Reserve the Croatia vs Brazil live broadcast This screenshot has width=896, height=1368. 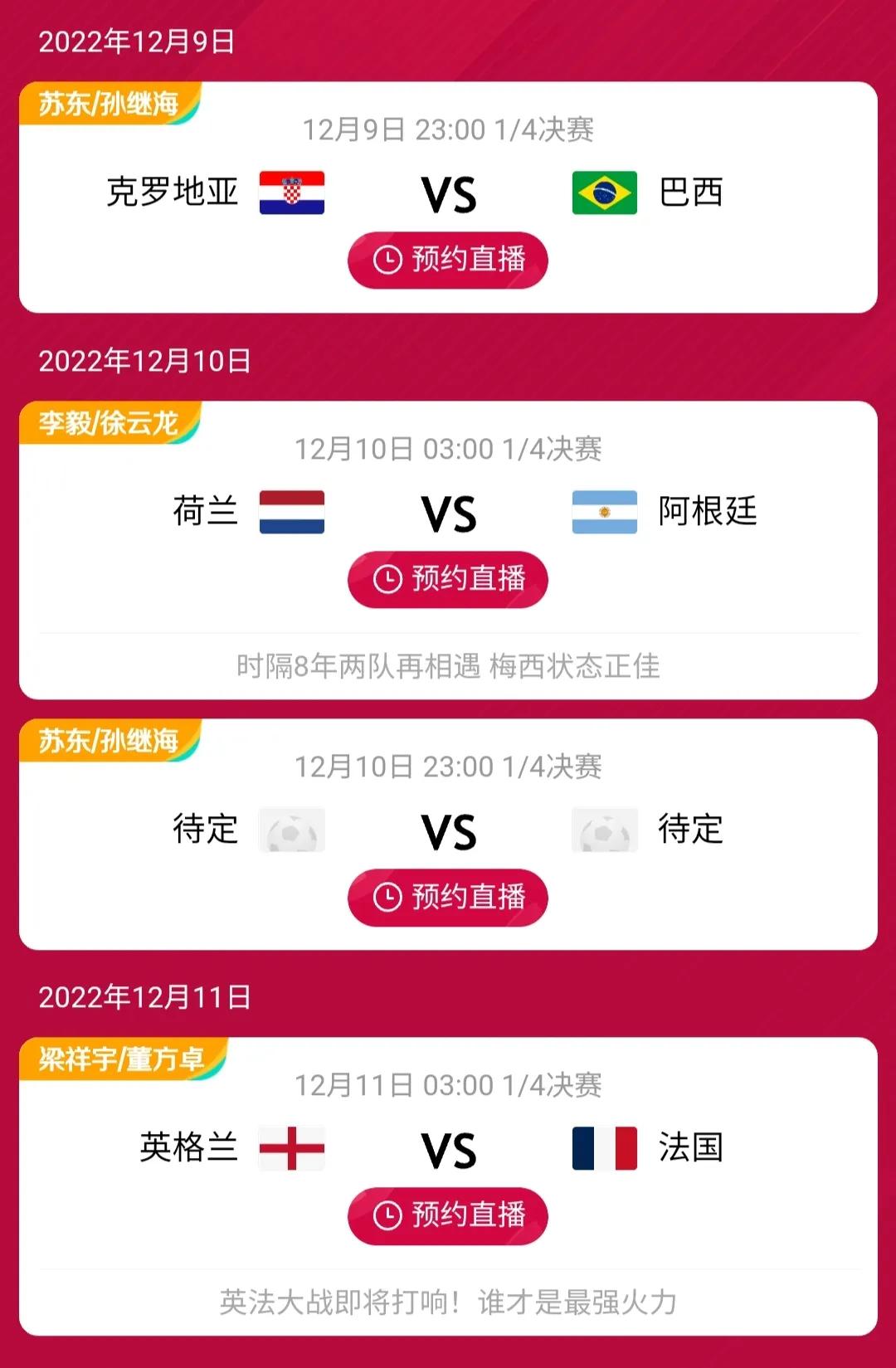tap(448, 260)
